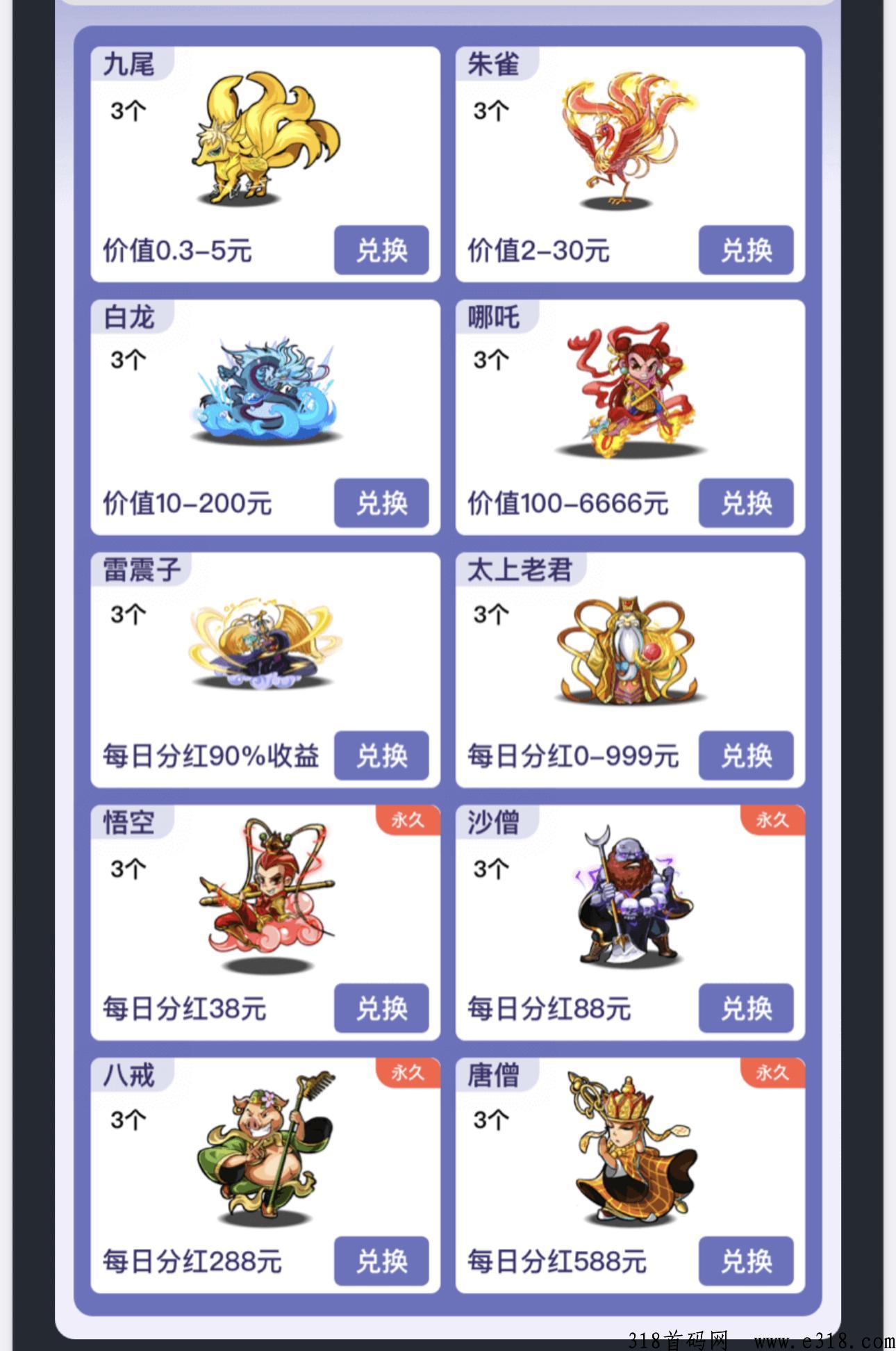Screen dimensions: 896x1351
Task: Choose 兑换 for 八戒
Action: coord(381,1261)
